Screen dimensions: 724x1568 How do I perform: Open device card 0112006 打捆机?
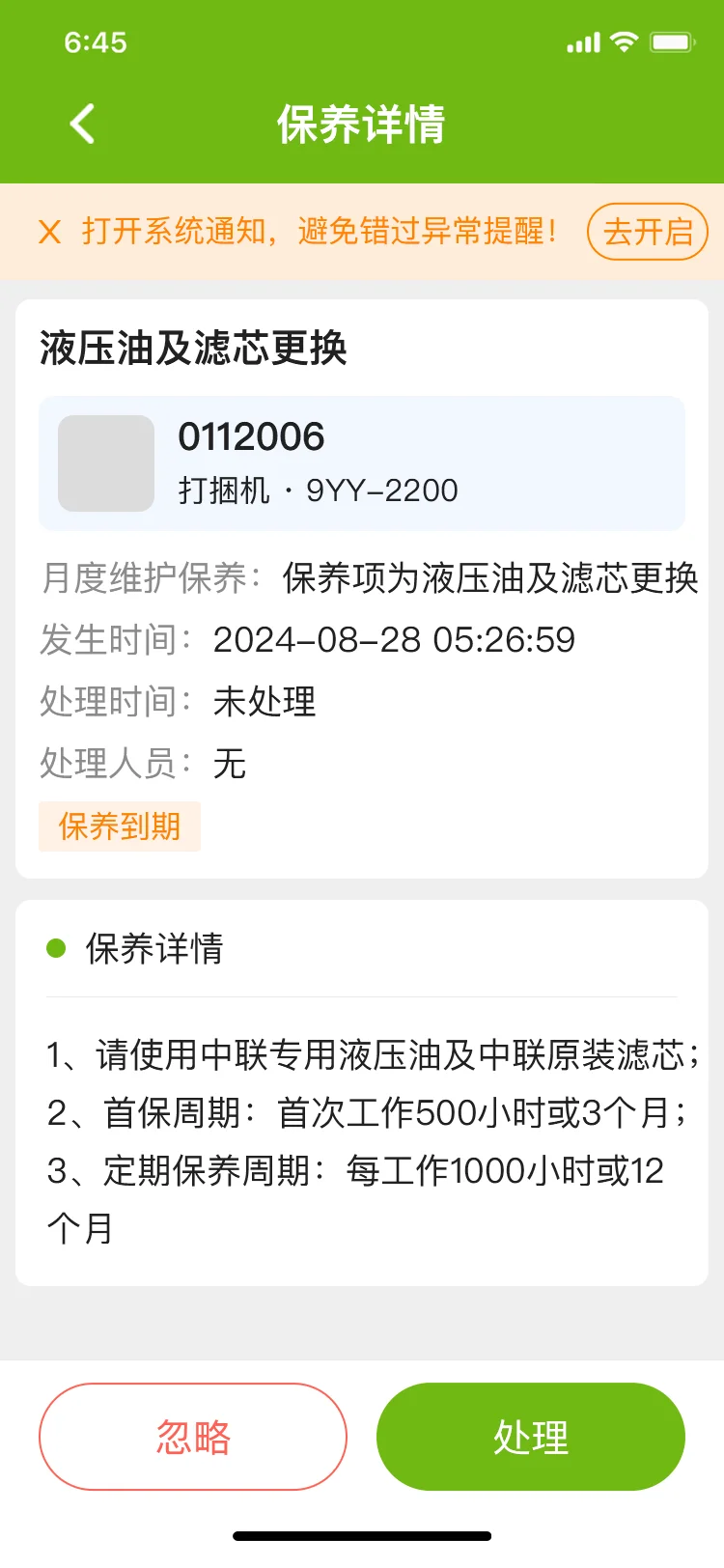click(x=362, y=463)
